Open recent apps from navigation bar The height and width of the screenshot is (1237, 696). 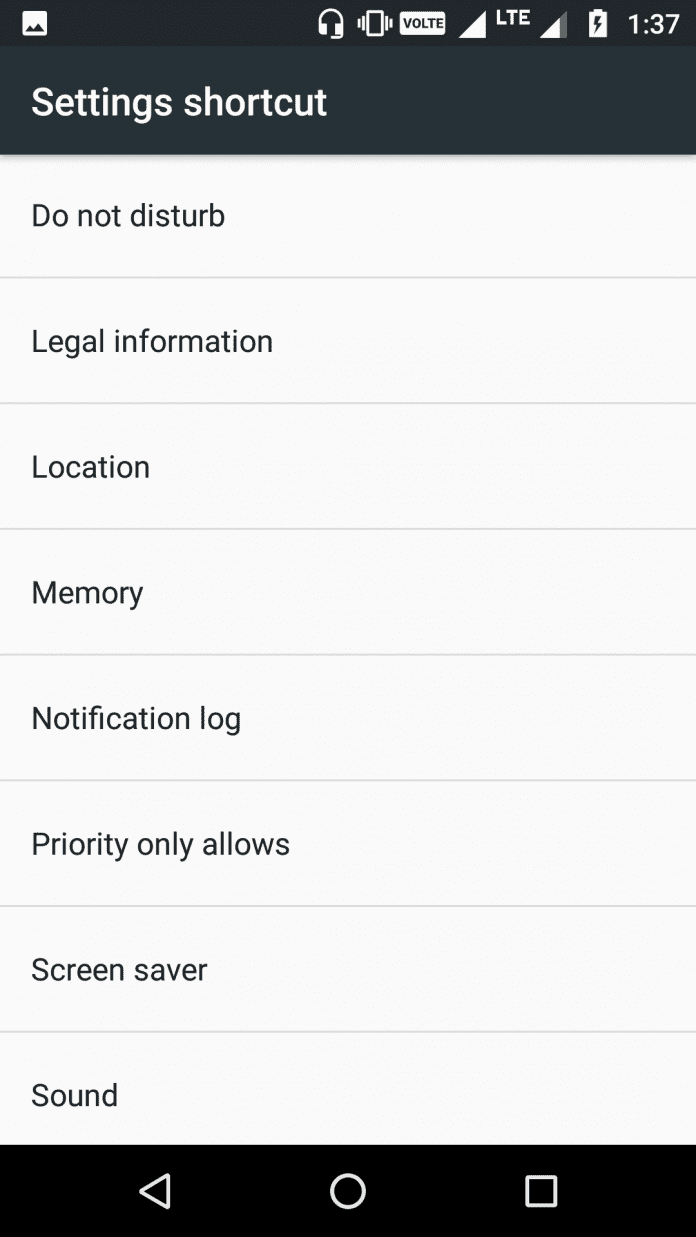541,1191
